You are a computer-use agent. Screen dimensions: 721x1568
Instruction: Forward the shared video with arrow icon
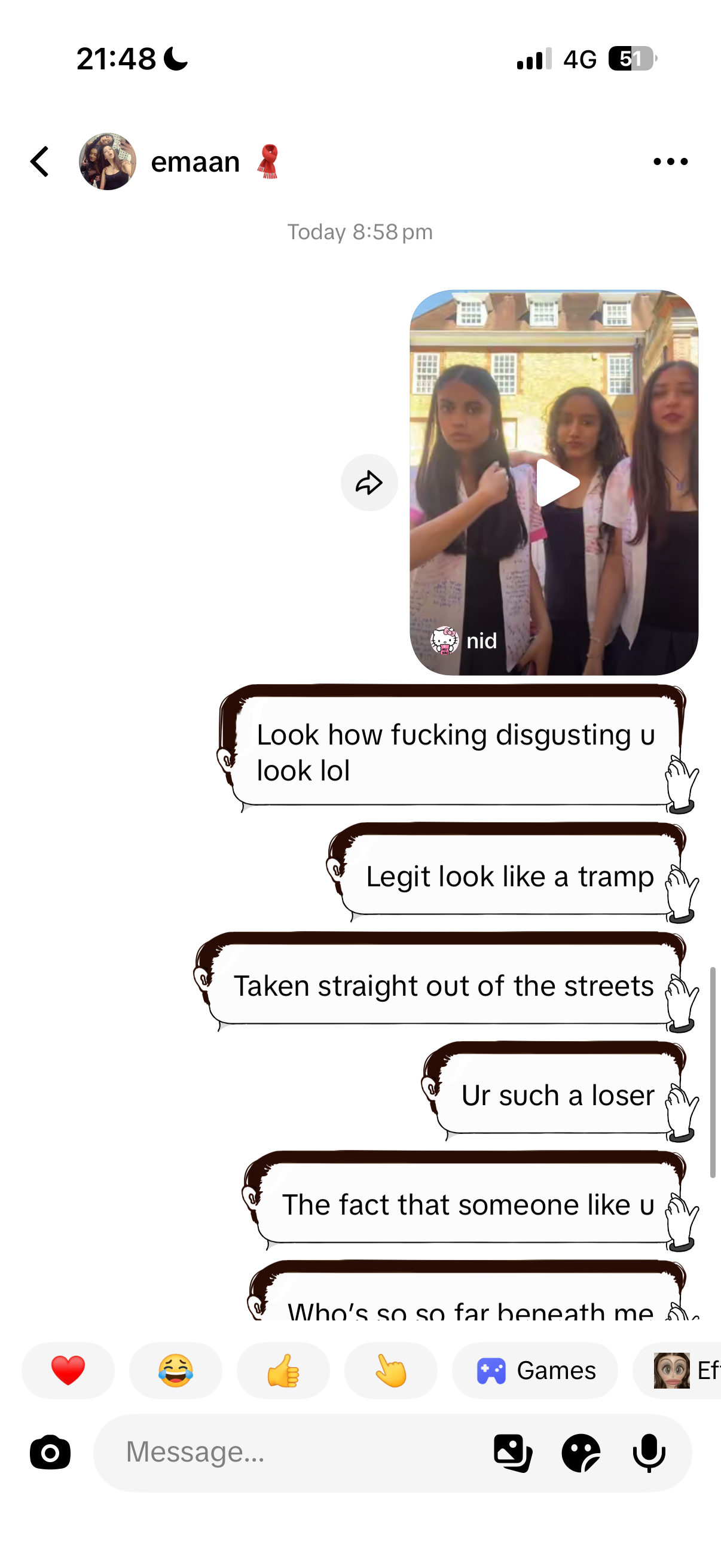pos(369,483)
